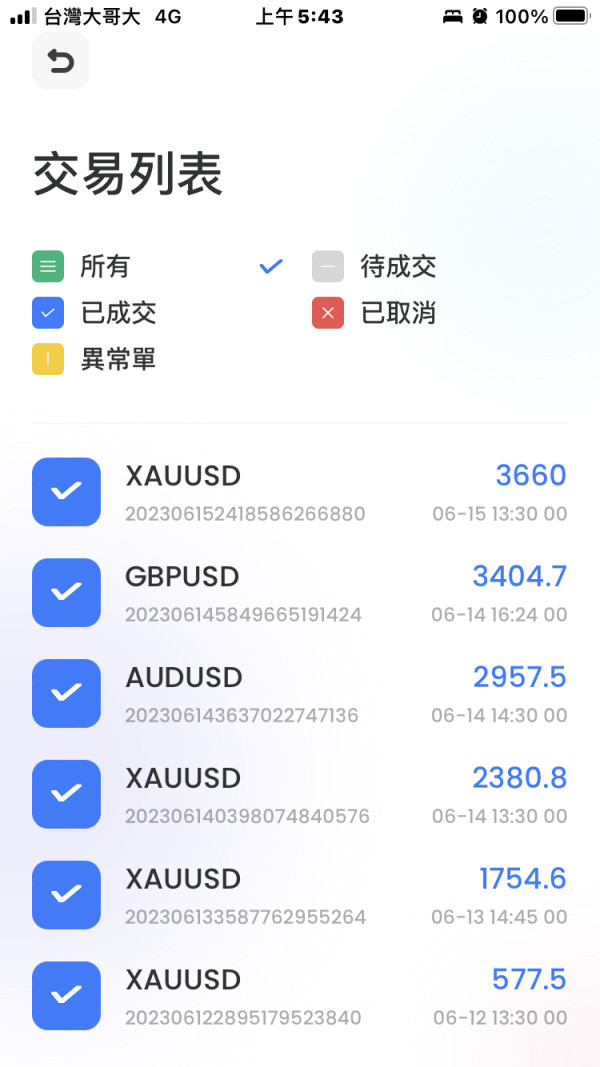Show 已取消 orders
Screen dimensions: 600x1067
(x=373, y=313)
